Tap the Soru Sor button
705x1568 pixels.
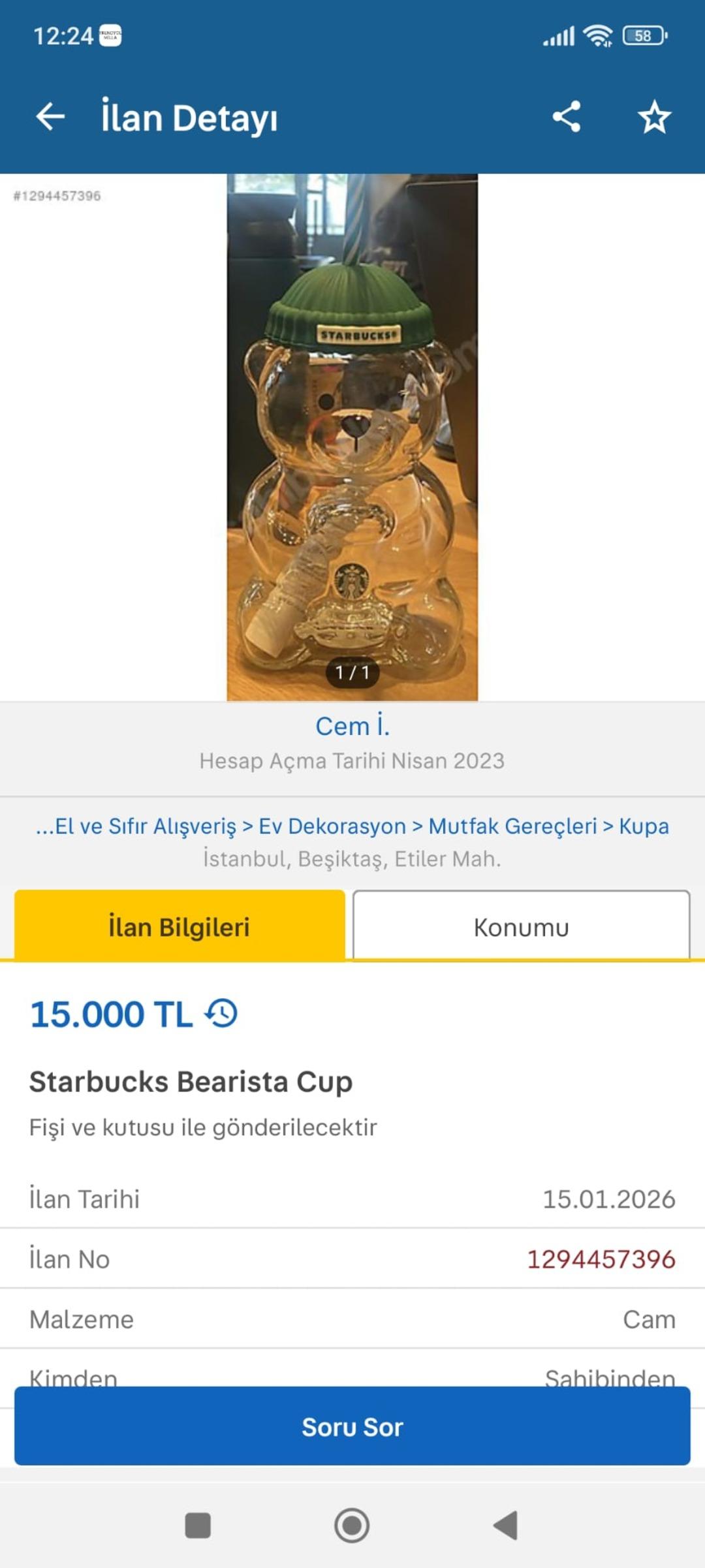pyautogui.click(x=352, y=1426)
